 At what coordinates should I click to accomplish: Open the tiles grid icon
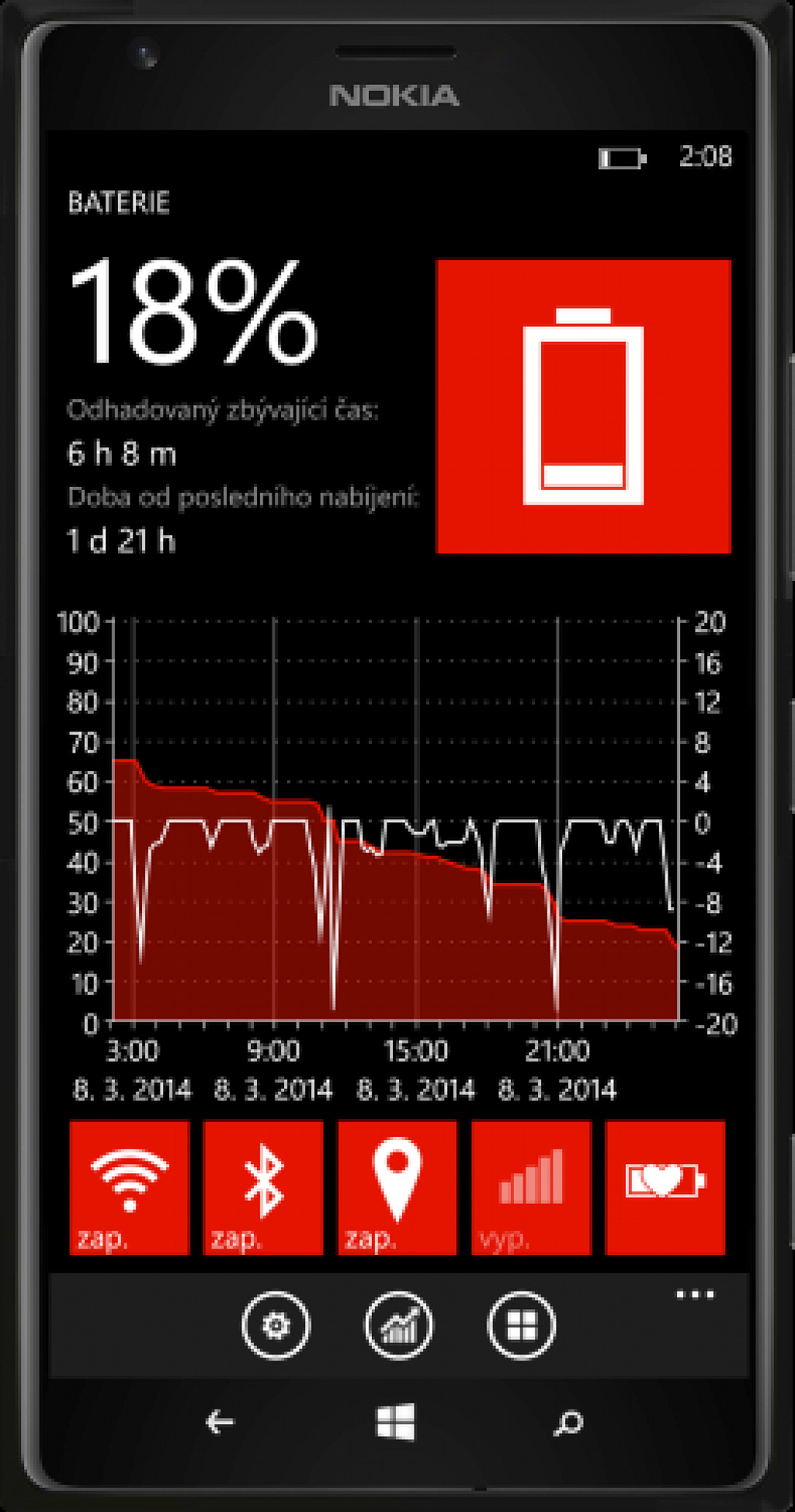[x=521, y=1326]
